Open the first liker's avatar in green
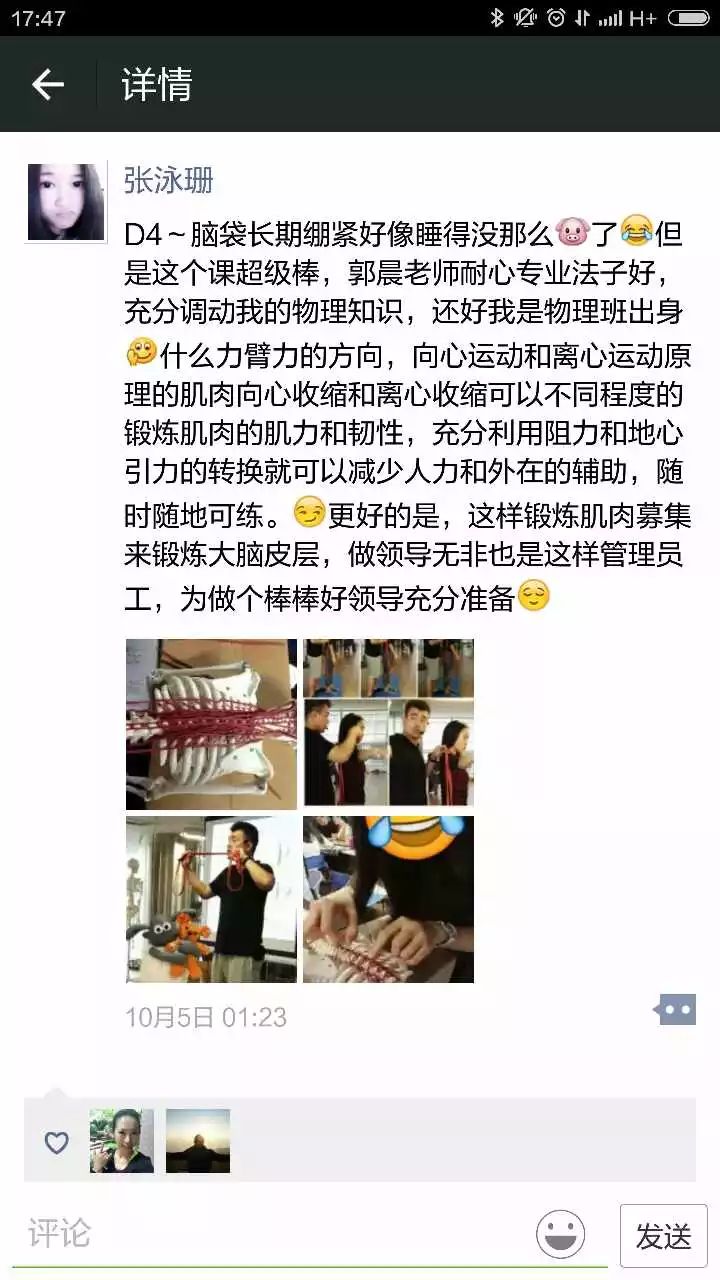Viewport: 720px width, 1280px height. (122, 1140)
